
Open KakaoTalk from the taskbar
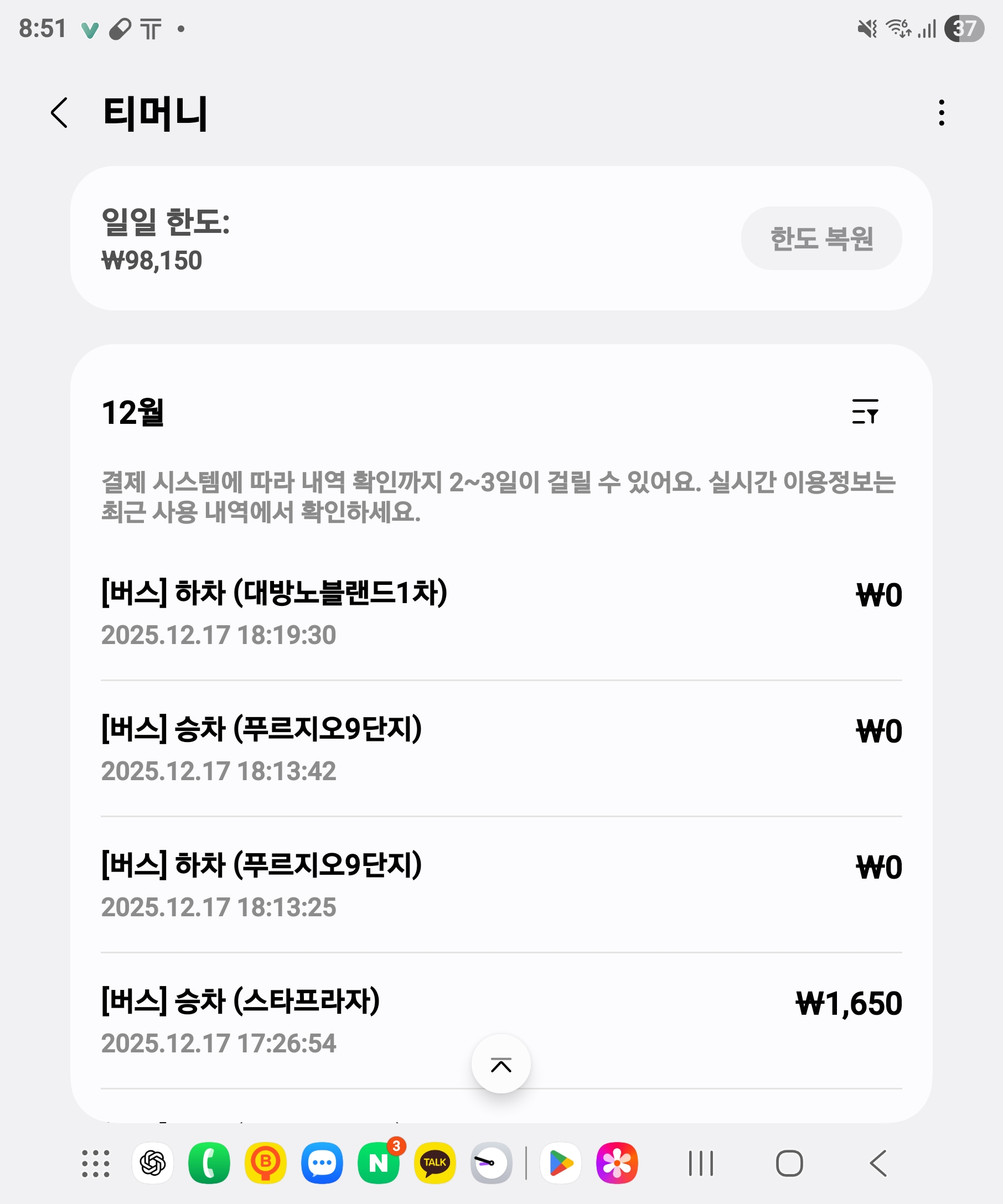coord(435,1163)
